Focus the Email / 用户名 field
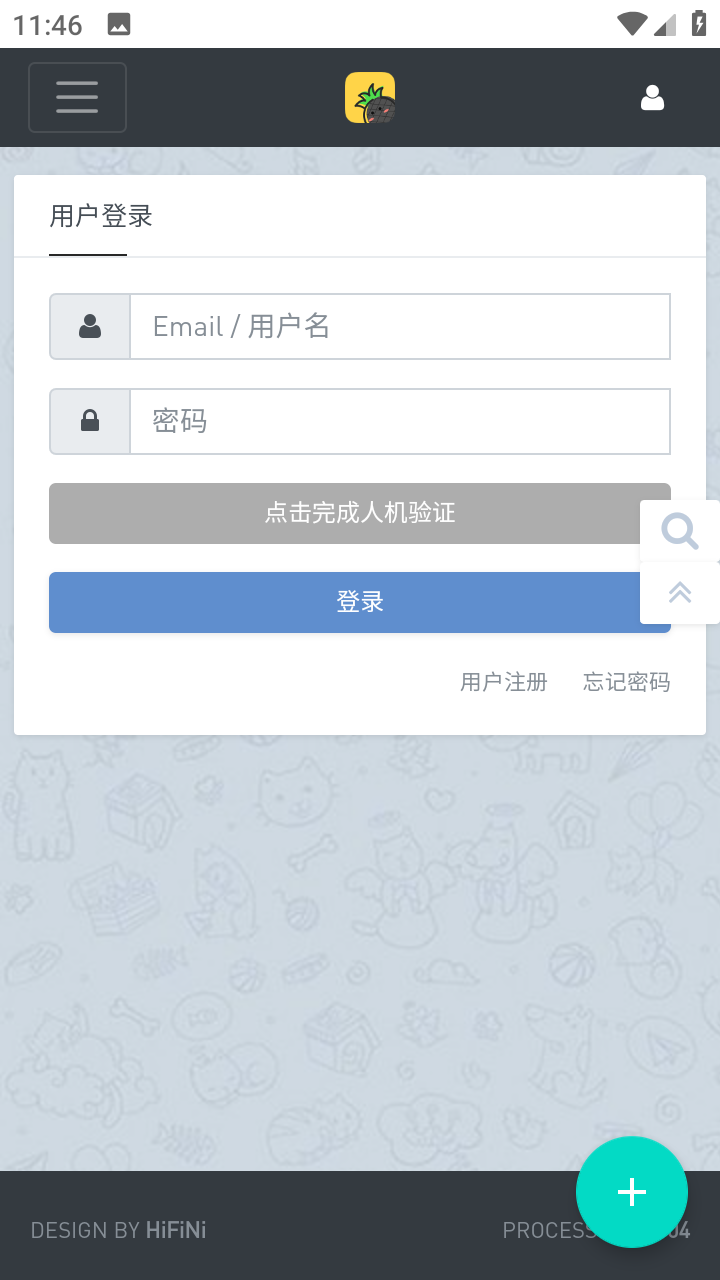Viewport: 720px width, 1280px height. [400, 326]
